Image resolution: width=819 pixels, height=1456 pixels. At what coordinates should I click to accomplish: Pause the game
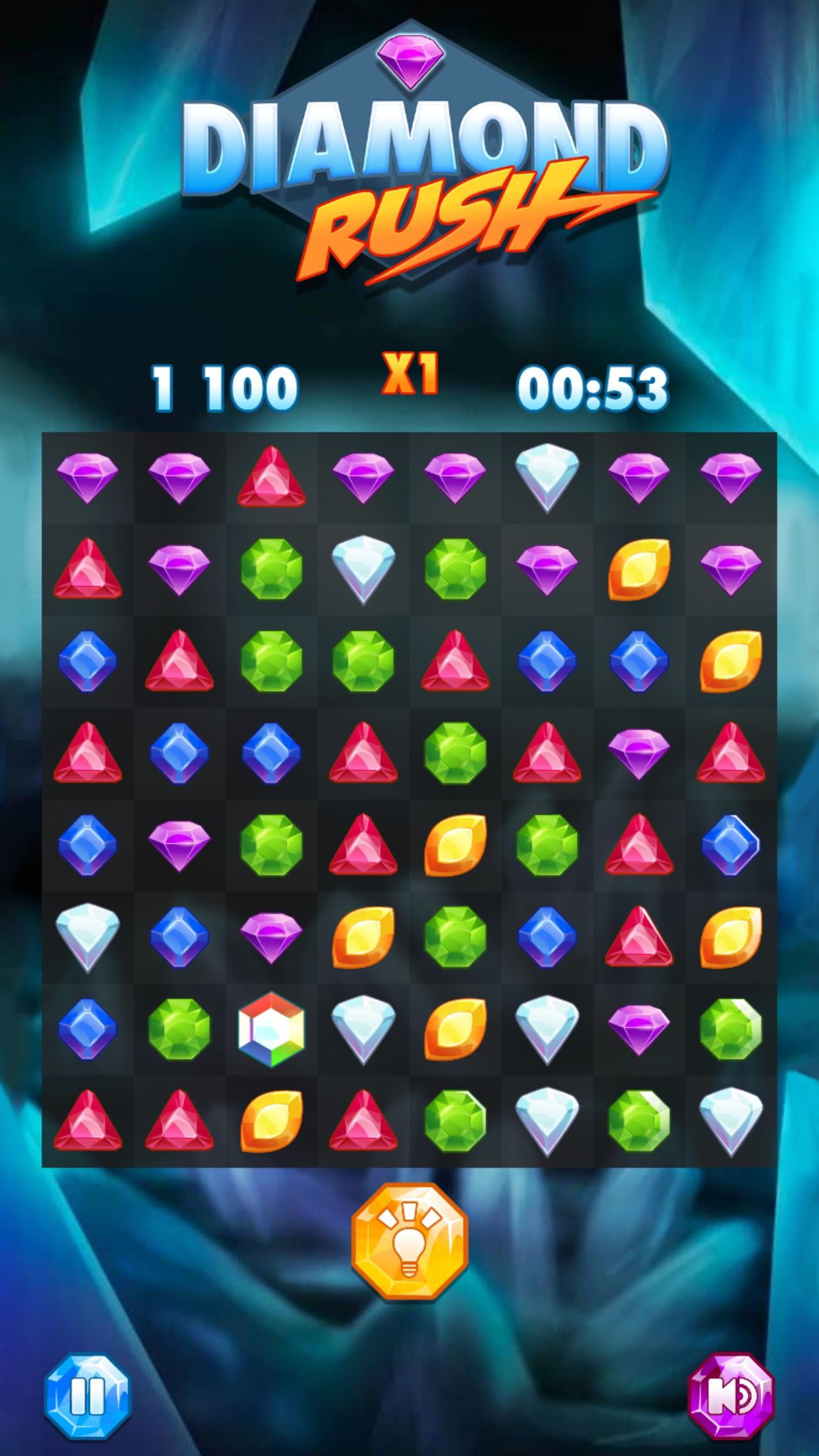point(88,1396)
